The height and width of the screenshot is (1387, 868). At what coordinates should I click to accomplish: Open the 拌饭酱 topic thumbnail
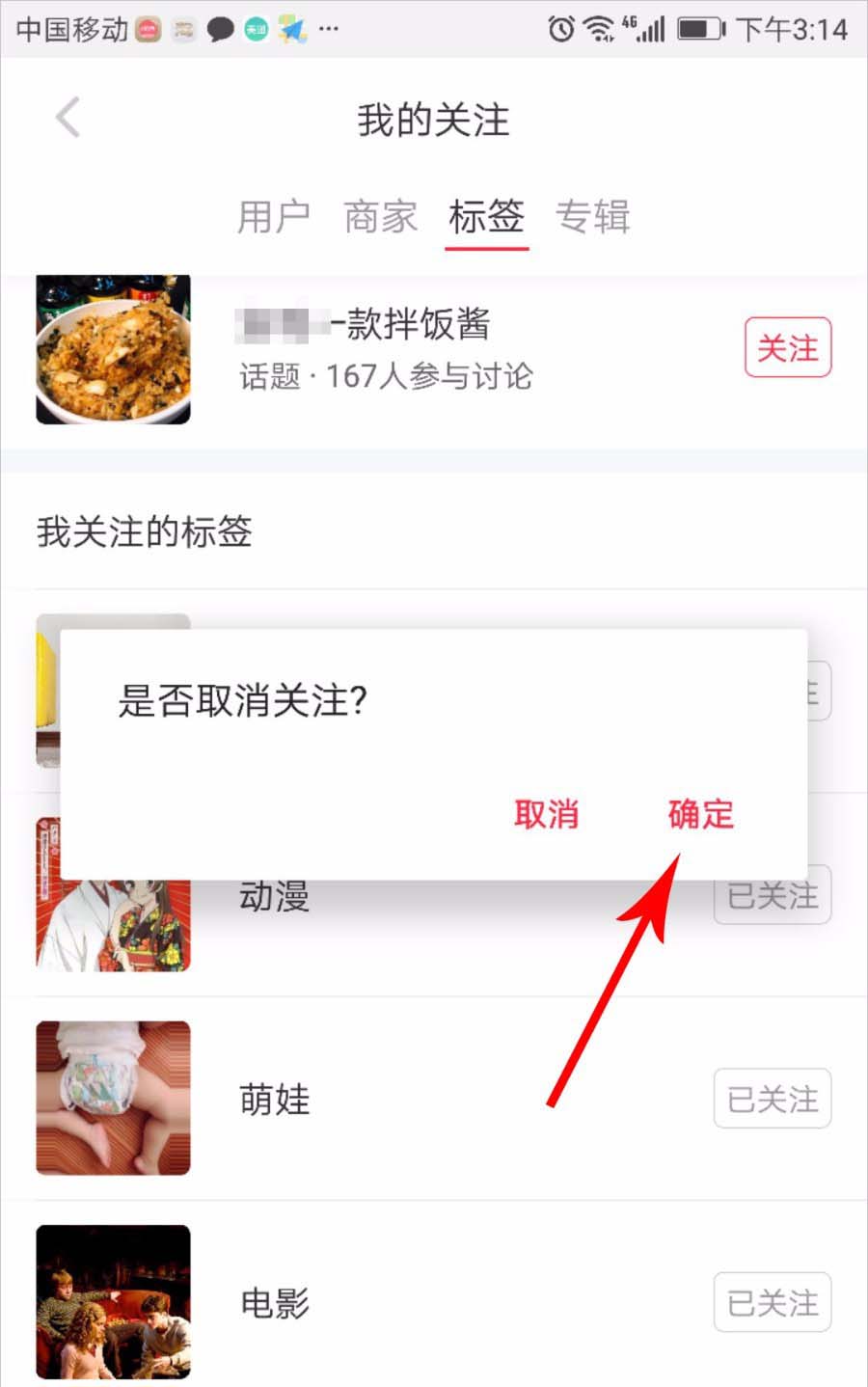point(113,349)
